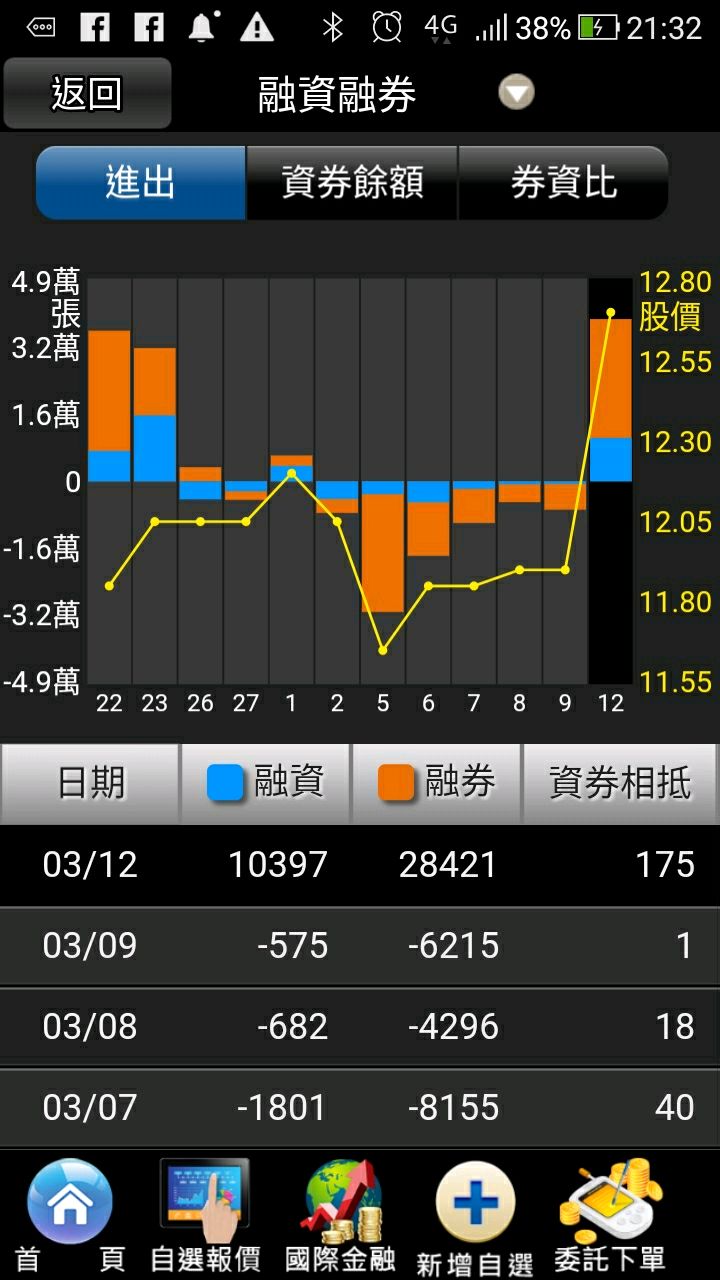Expand the 融資融券 dropdown arrow
The height and width of the screenshot is (1280, 720).
tap(517, 93)
